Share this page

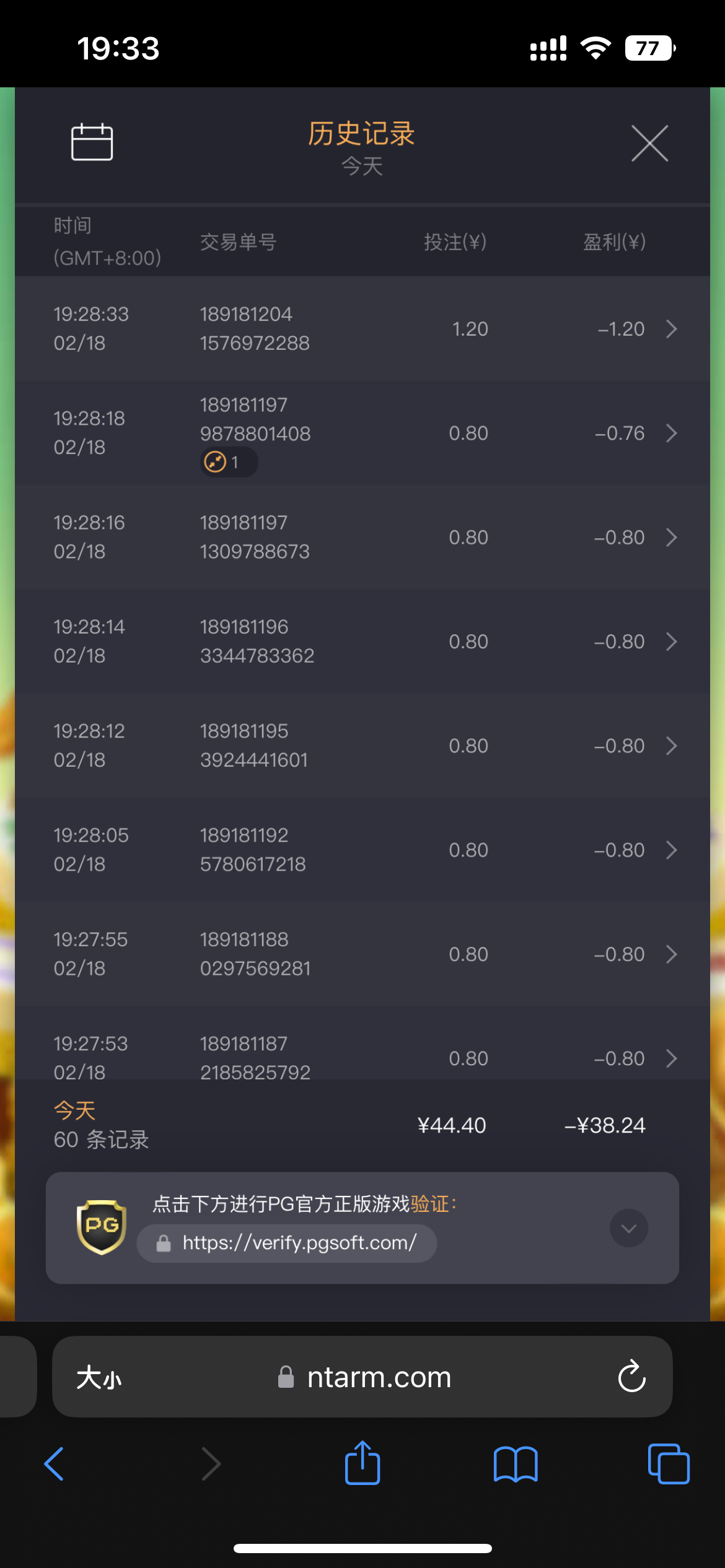pos(362,1463)
